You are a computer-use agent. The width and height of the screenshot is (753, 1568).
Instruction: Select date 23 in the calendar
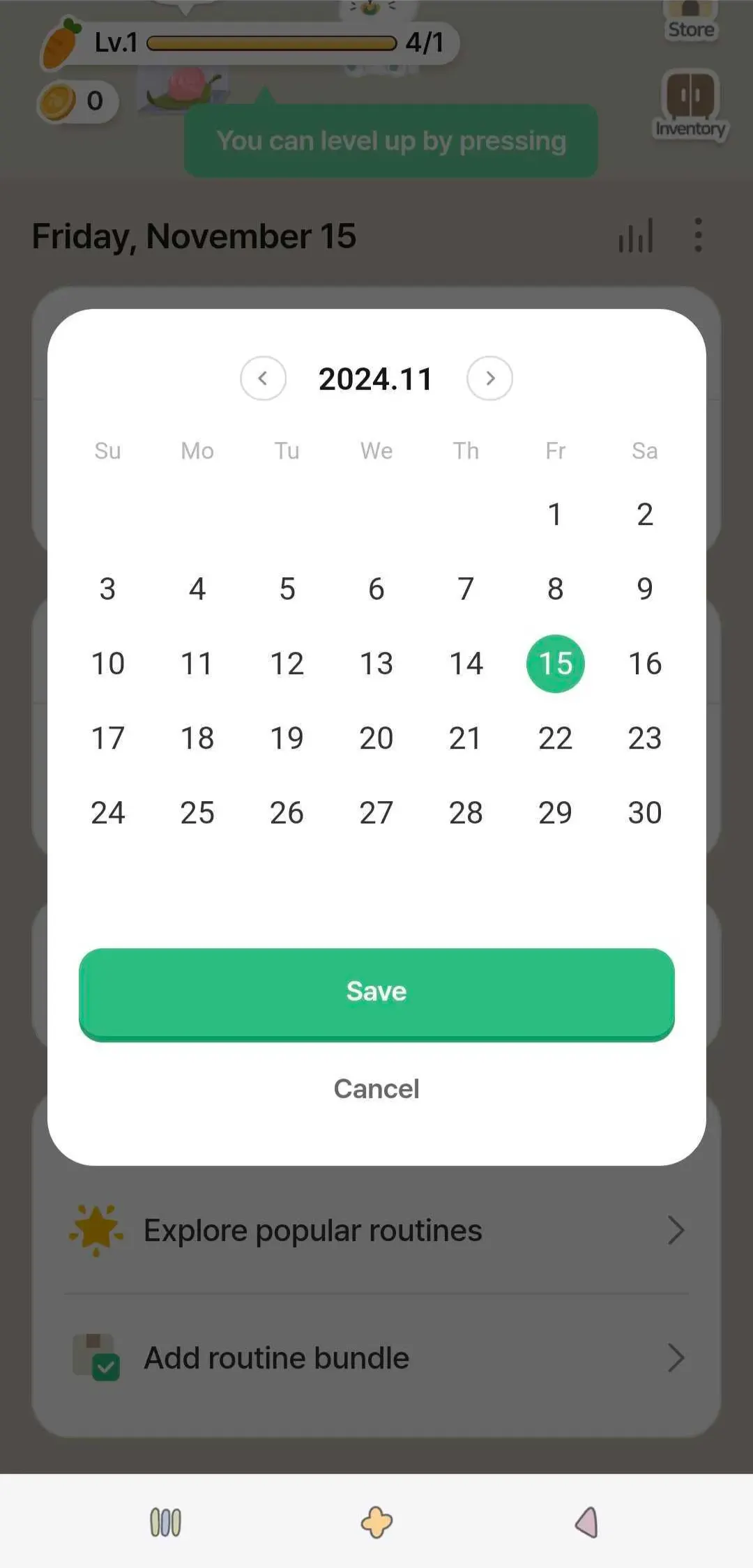point(644,738)
